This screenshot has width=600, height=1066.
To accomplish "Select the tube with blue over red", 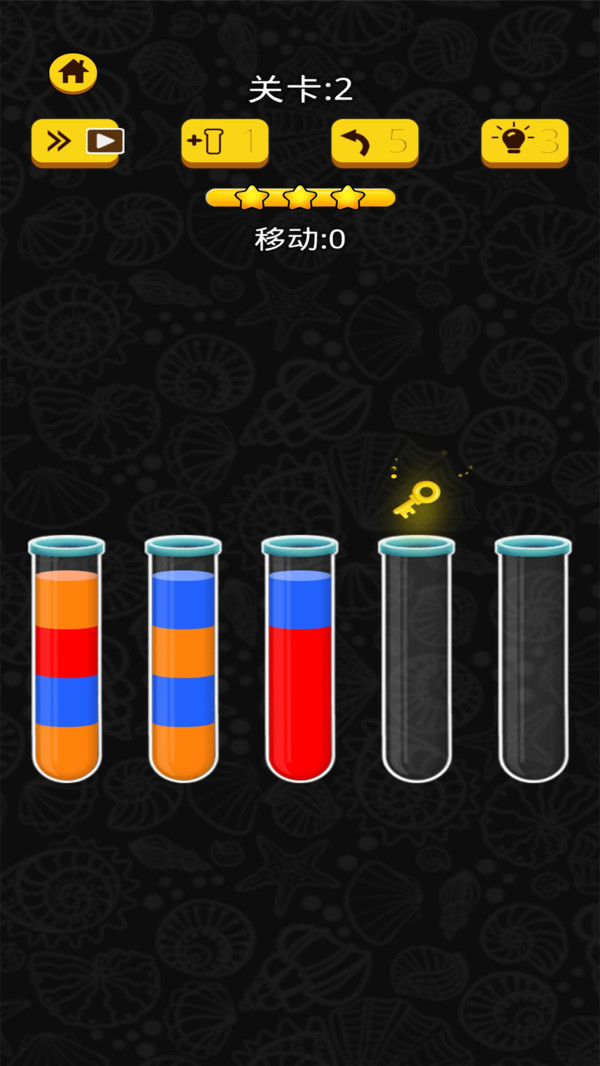I will click(x=300, y=660).
